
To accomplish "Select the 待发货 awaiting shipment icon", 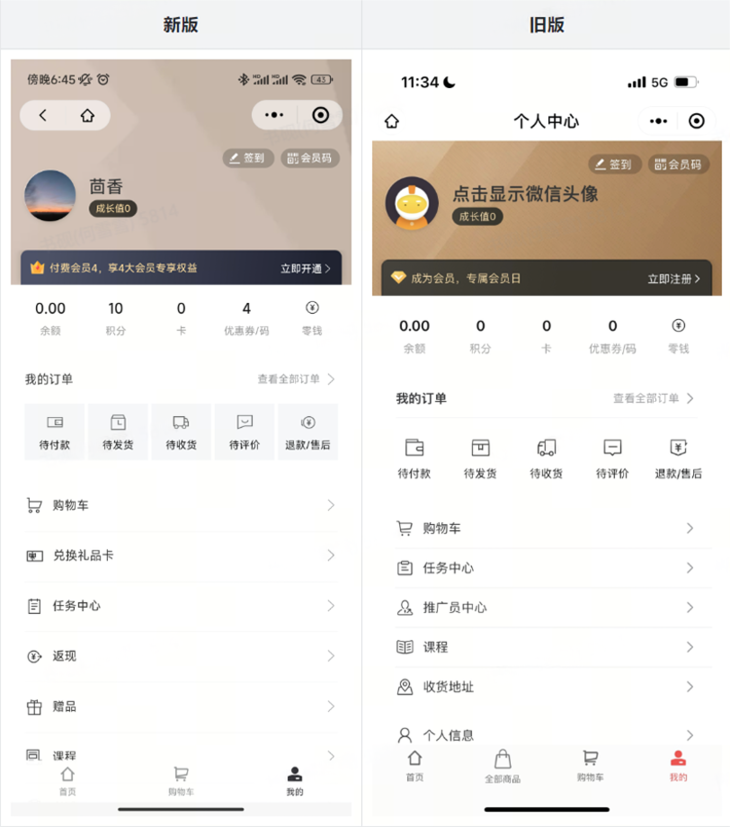I will [x=117, y=431].
